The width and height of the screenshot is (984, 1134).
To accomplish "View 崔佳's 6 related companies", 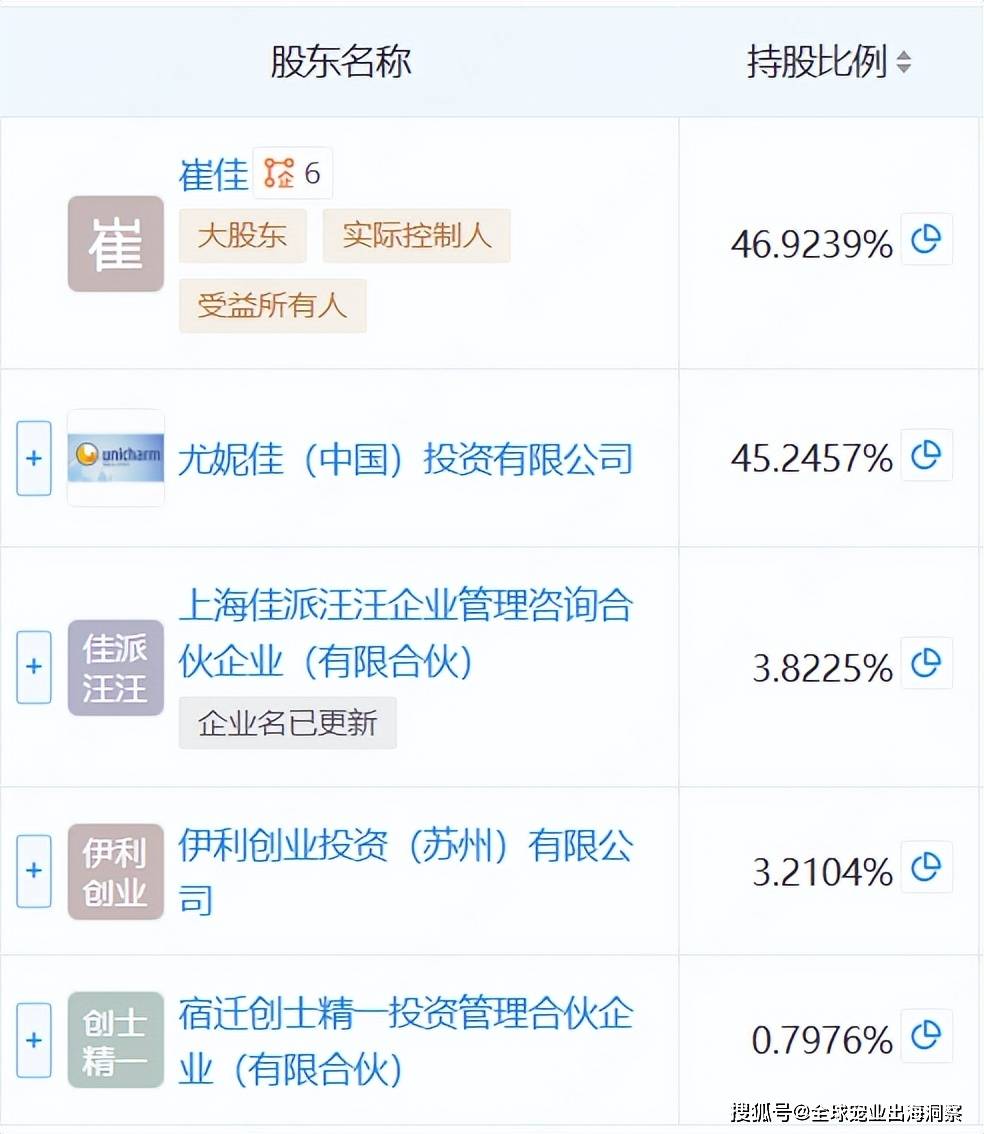I will pyautogui.click(x=292, y=174).
